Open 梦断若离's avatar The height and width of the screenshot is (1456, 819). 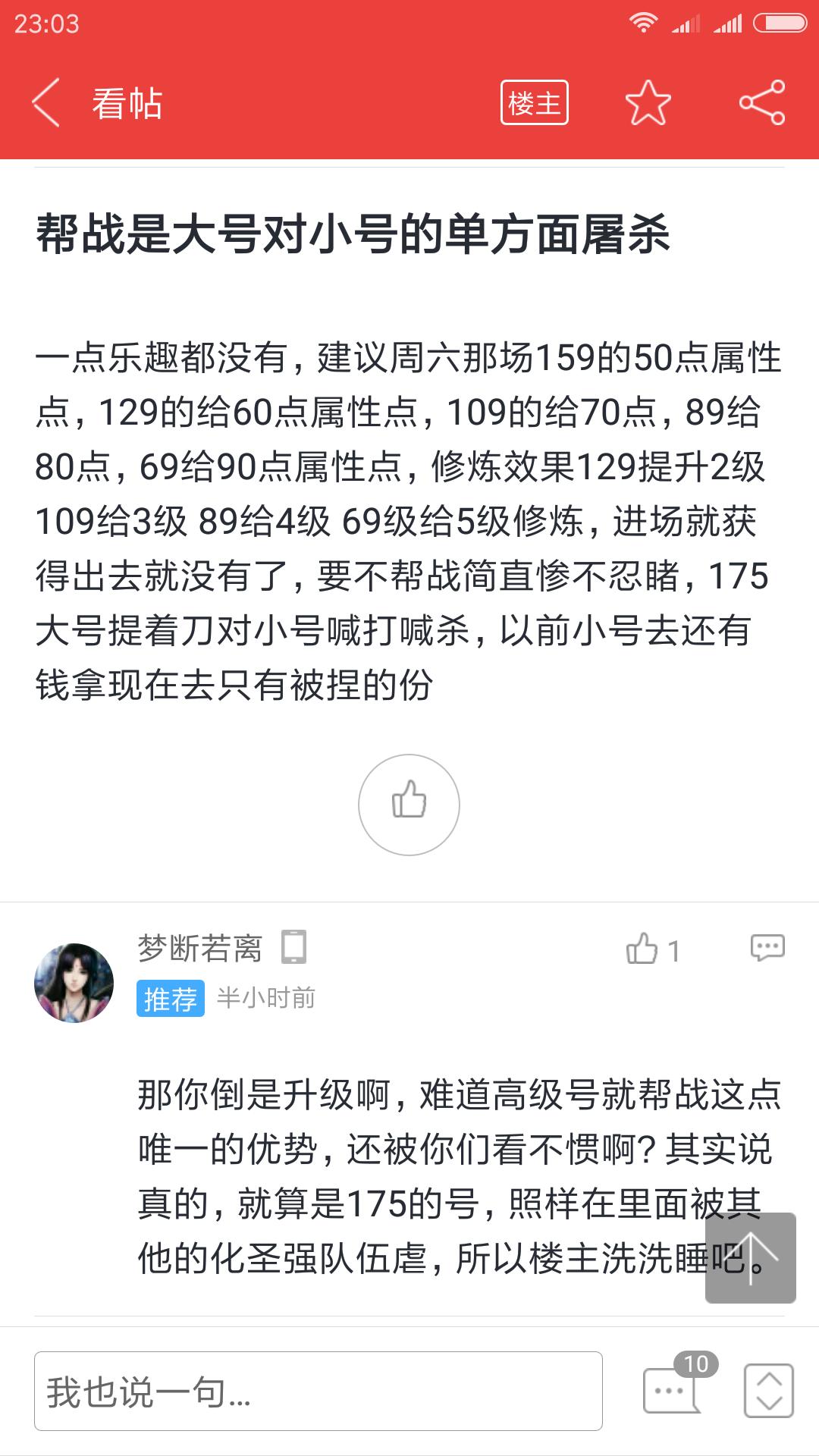click(74, 982)
